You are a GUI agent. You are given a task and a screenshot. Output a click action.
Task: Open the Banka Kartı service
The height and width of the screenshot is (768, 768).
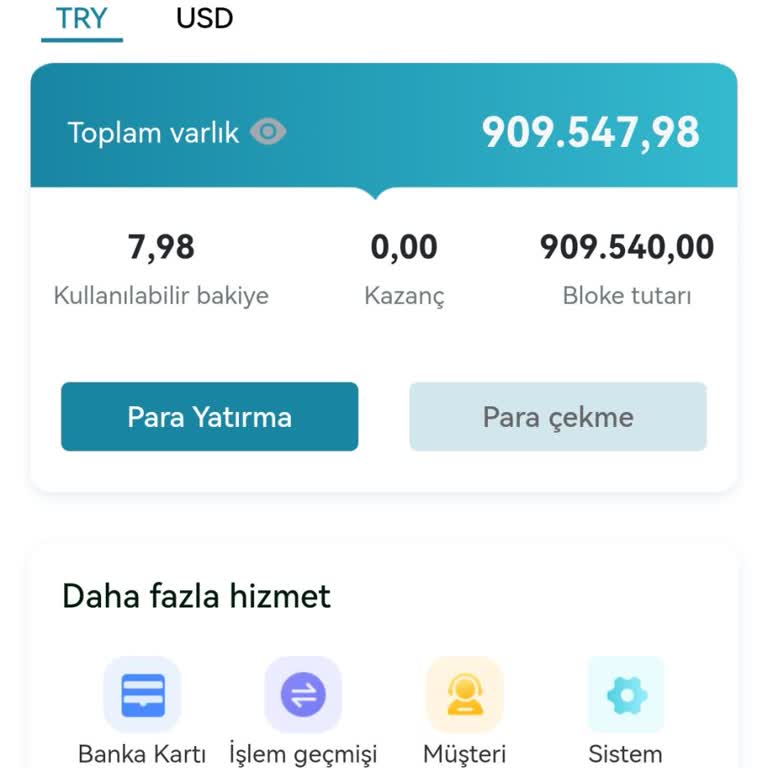pyautogui.click(x=142, y=696)
